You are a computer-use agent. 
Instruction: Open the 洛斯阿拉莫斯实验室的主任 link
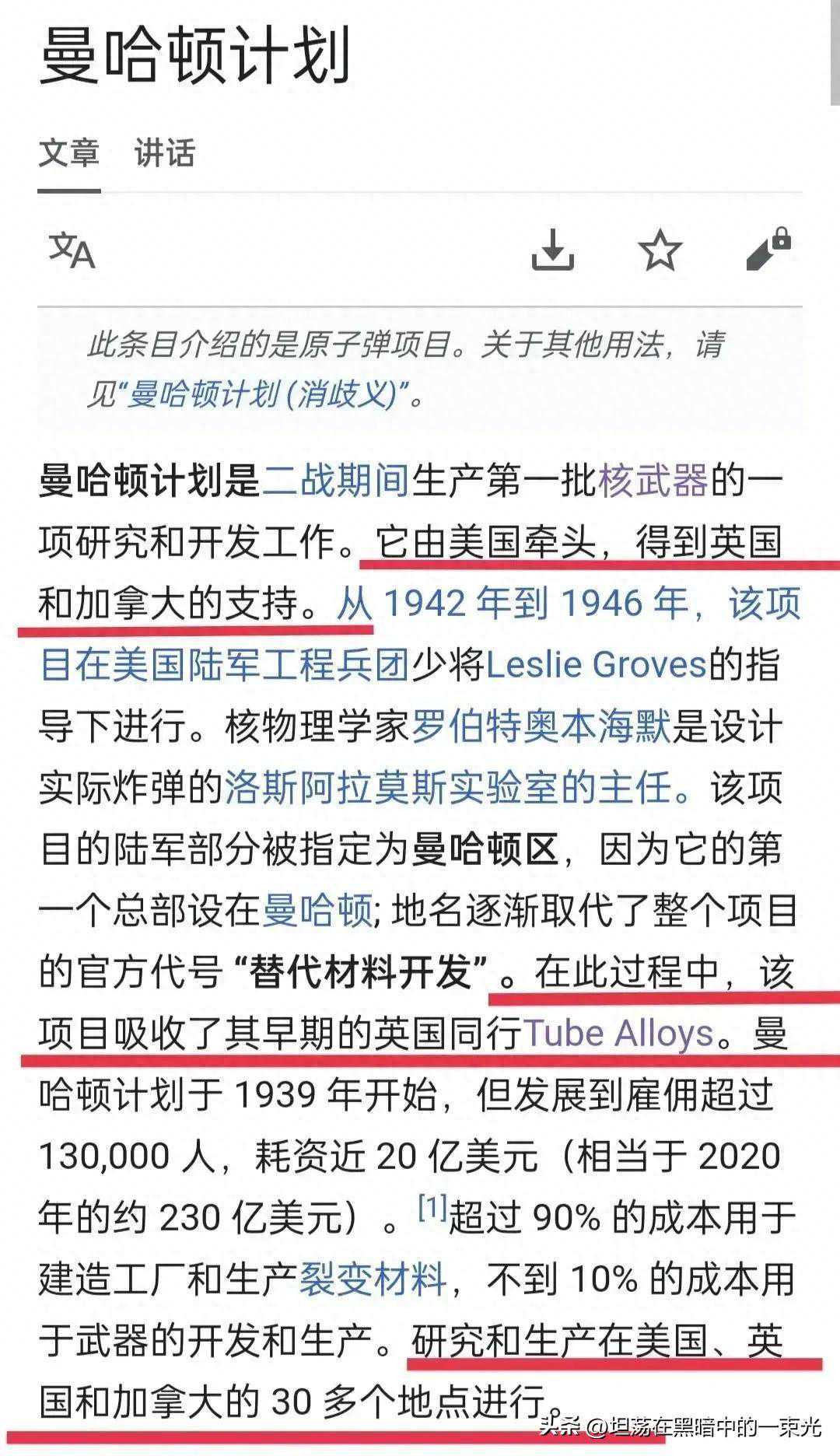457,788
